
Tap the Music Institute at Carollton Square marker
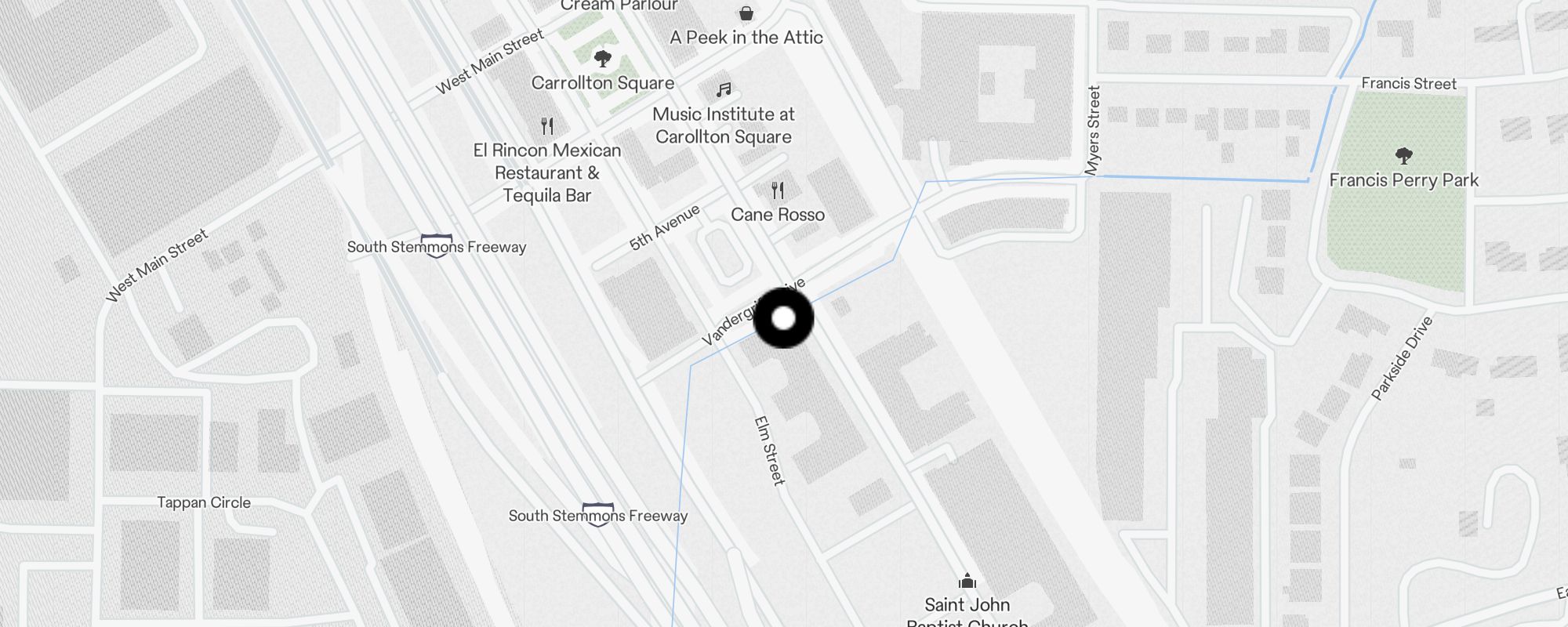pos(724,91)
